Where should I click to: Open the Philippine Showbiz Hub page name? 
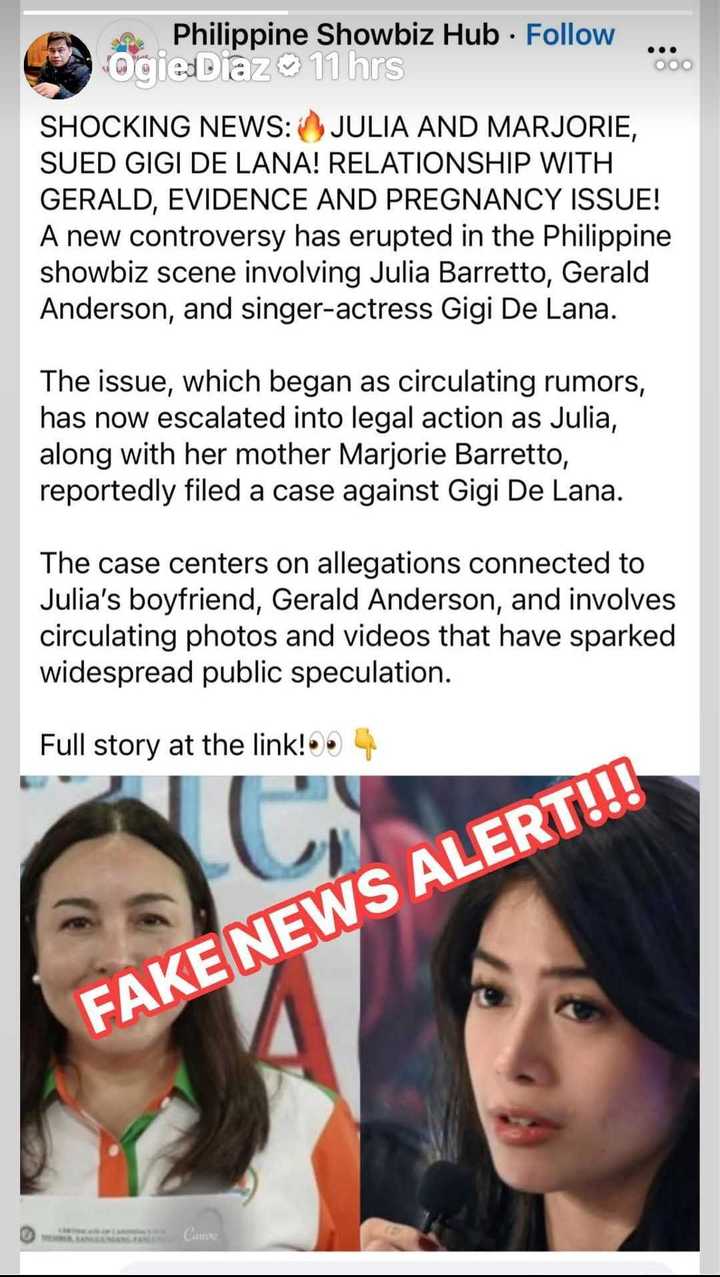(333, 34)
